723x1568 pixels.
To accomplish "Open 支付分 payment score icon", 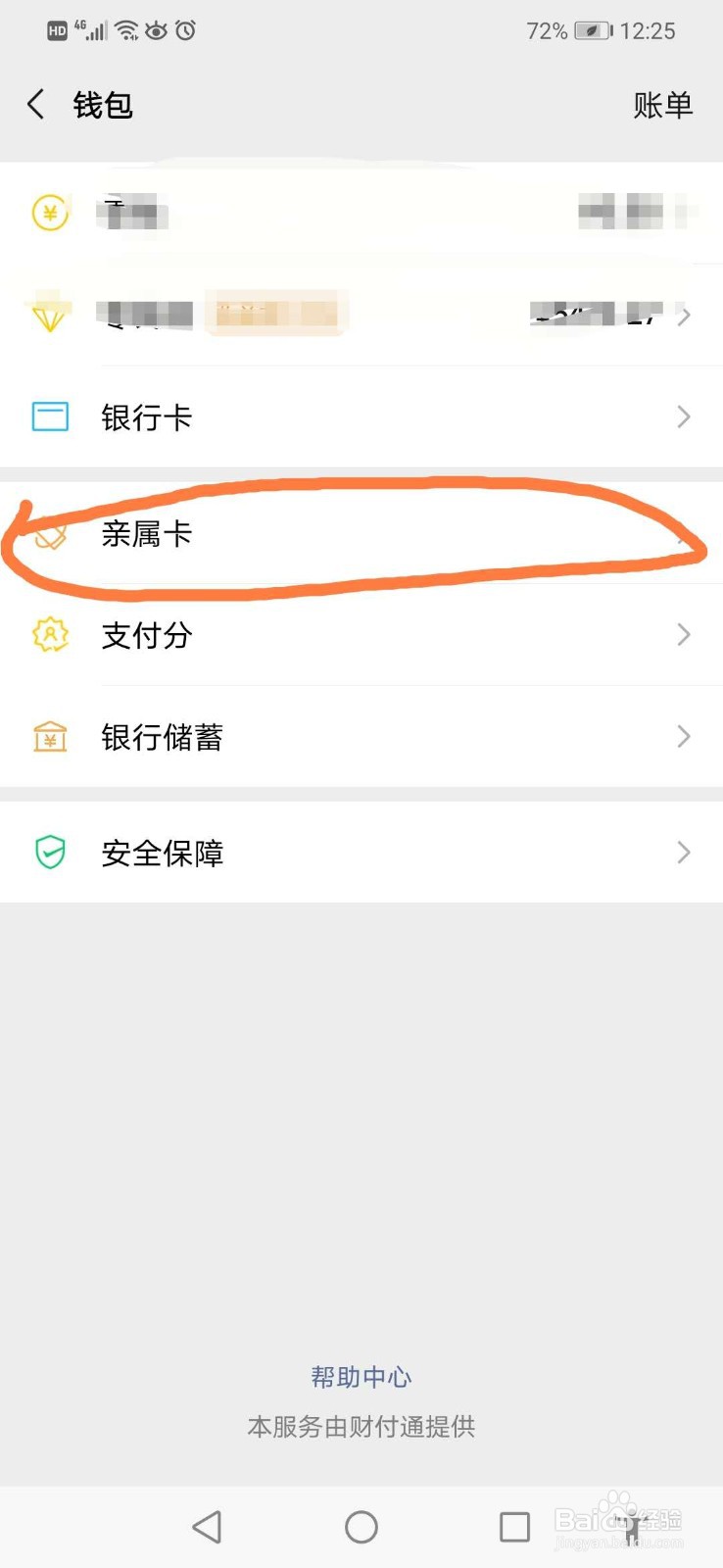I will 49,635.
